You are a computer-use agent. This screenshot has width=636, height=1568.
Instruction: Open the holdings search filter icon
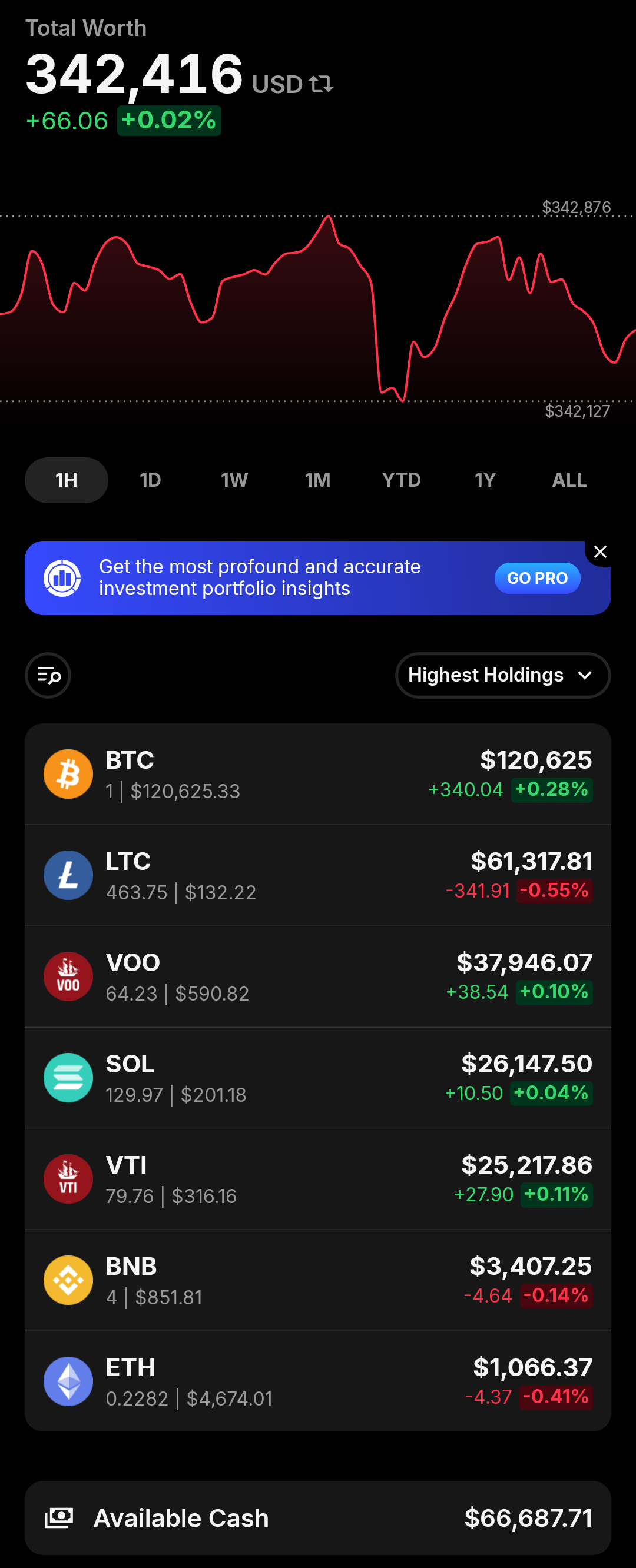(x=48, y=675)
